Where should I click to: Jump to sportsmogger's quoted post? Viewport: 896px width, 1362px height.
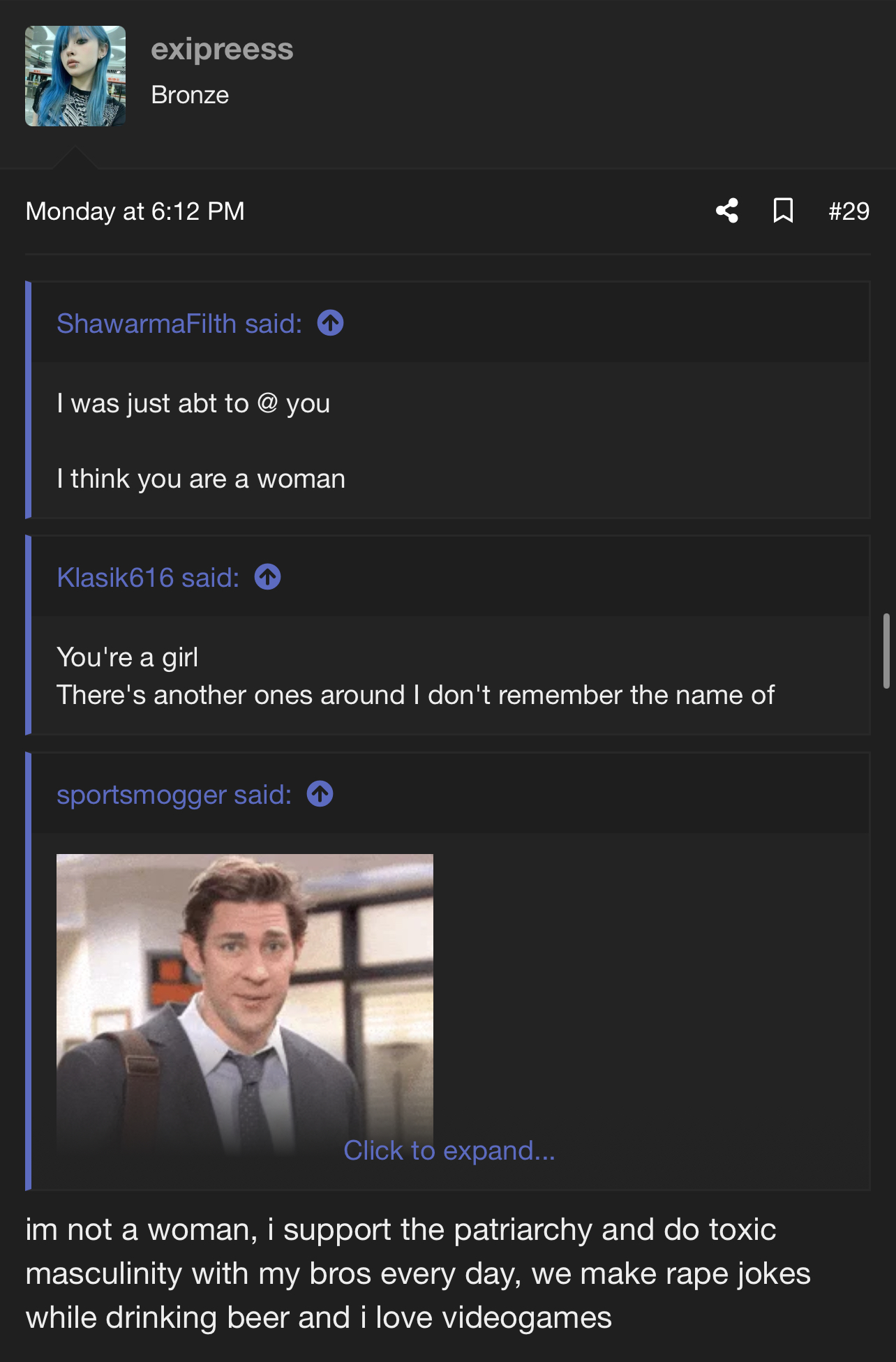(x=320, y=794)
